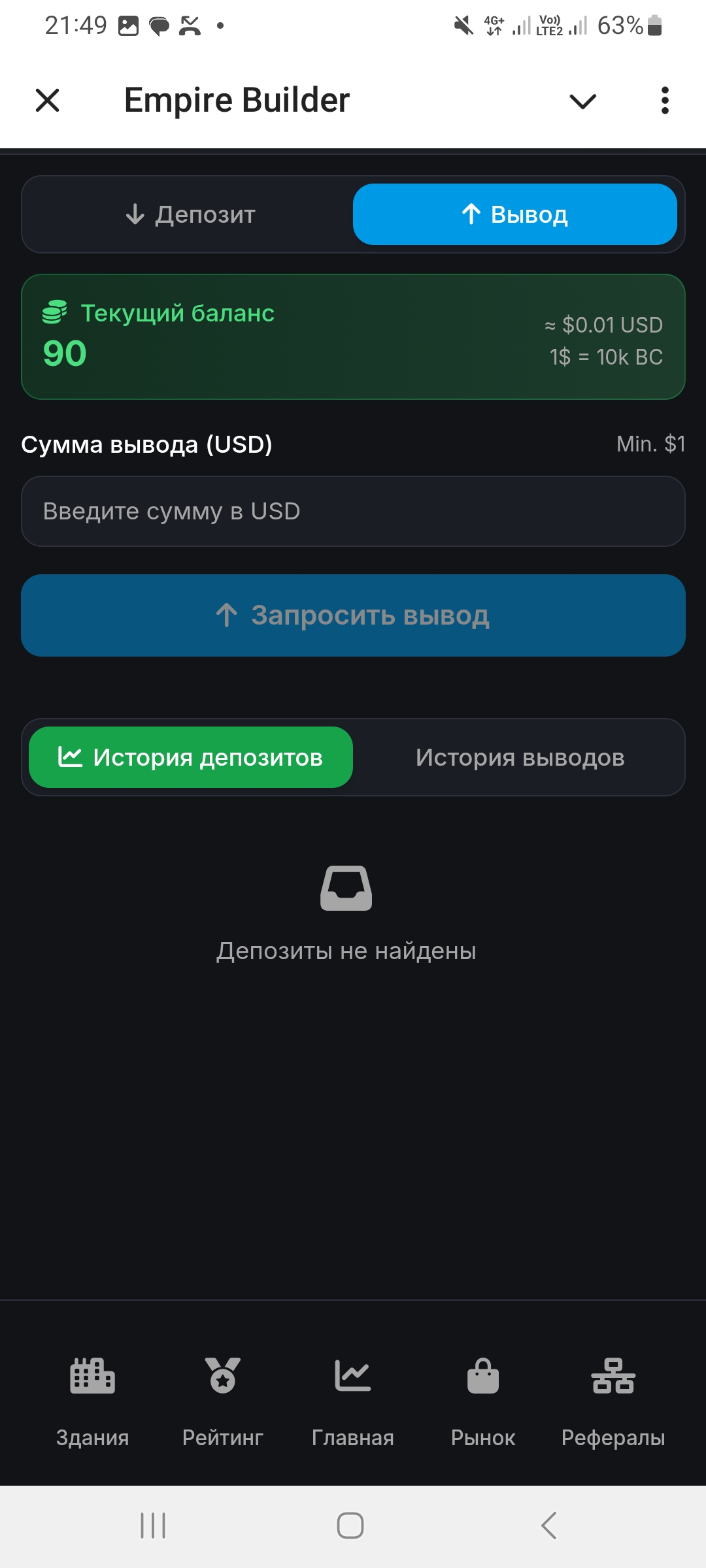Expand the chevron next to Empire Builder
Image resolution: width=706 pixels, height=1568 pixels.
582,101
